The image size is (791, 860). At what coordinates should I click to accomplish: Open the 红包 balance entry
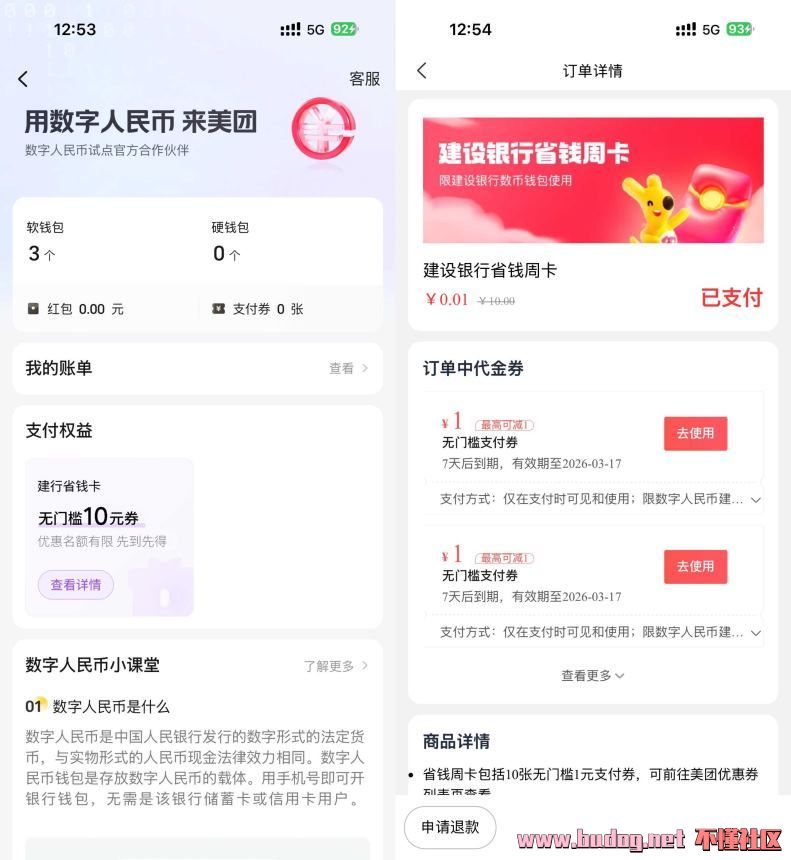76,309
